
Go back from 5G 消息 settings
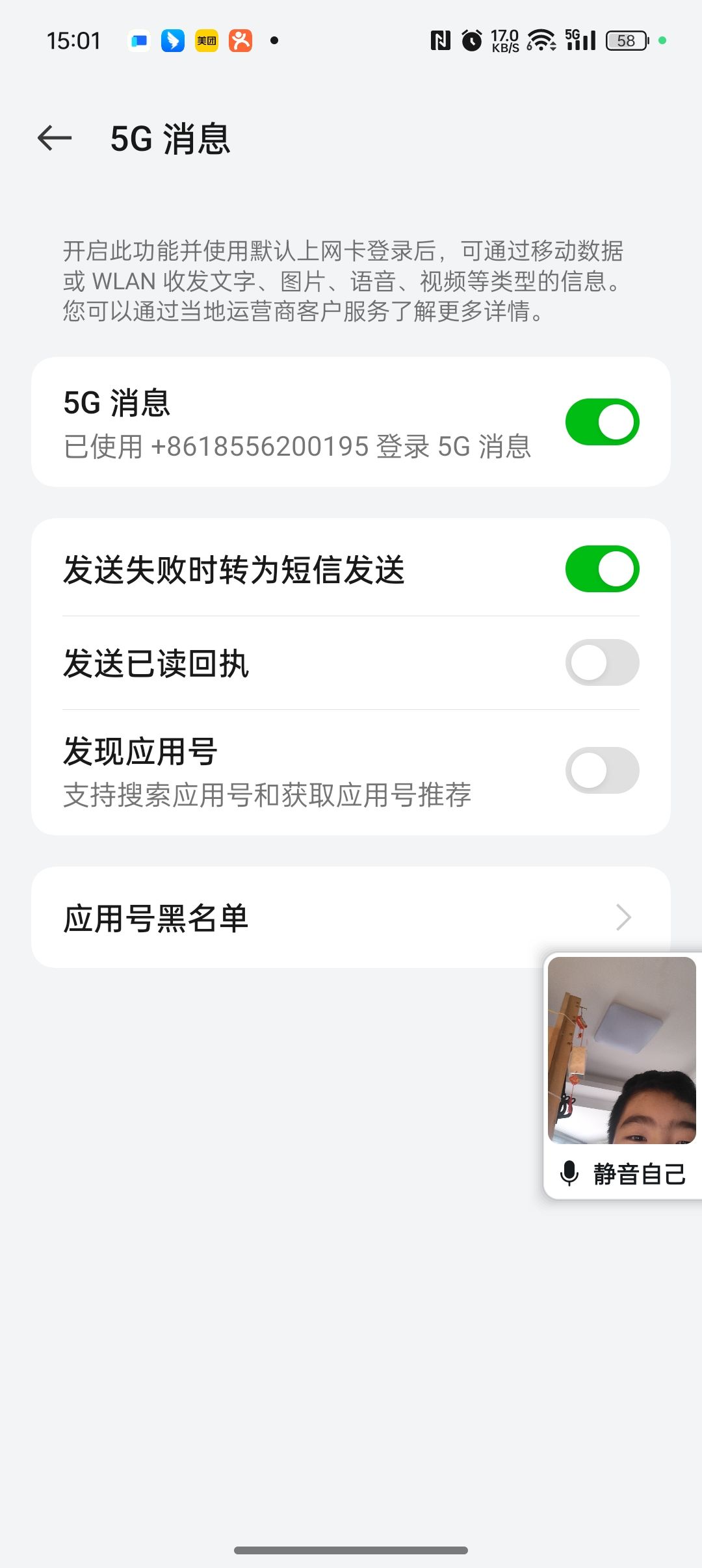coord(55,138)
